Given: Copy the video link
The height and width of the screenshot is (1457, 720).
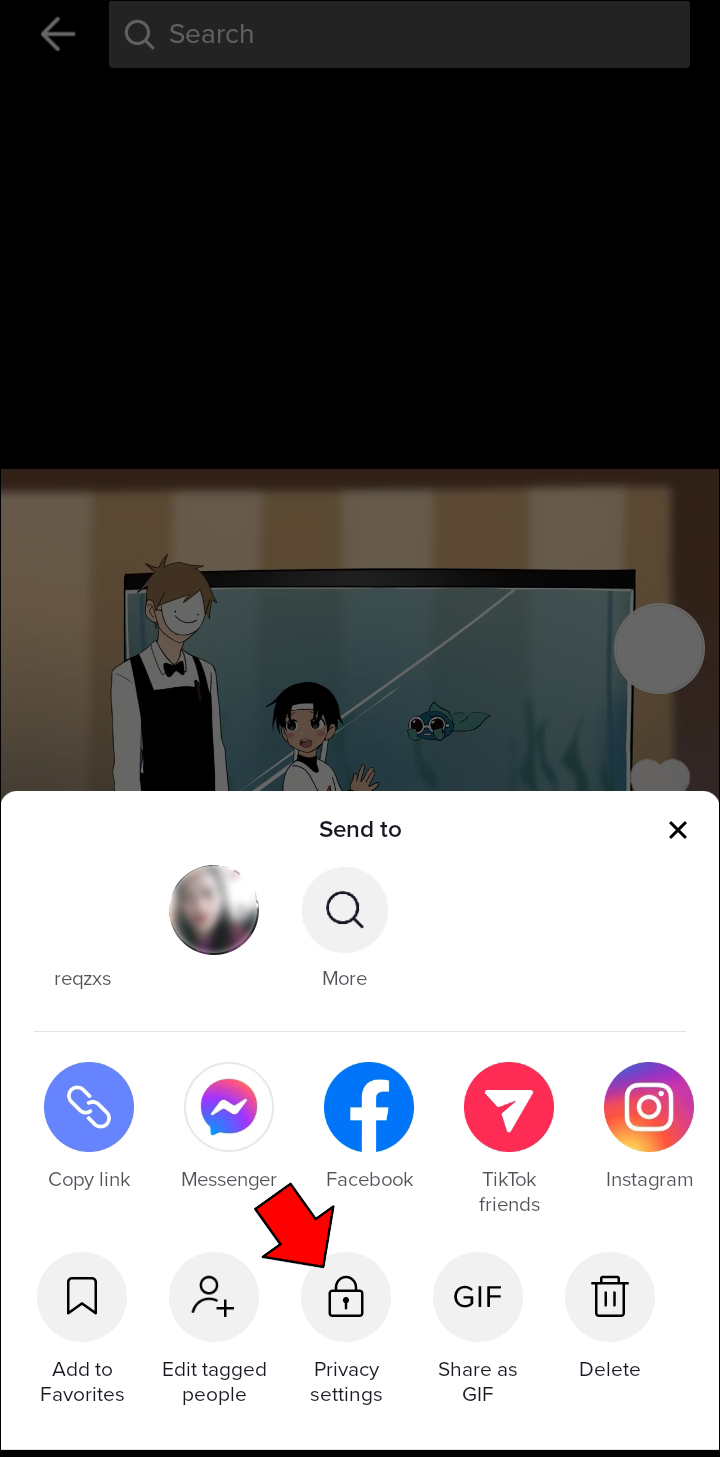Looking at the screenshot, I should coord(89,1107).
